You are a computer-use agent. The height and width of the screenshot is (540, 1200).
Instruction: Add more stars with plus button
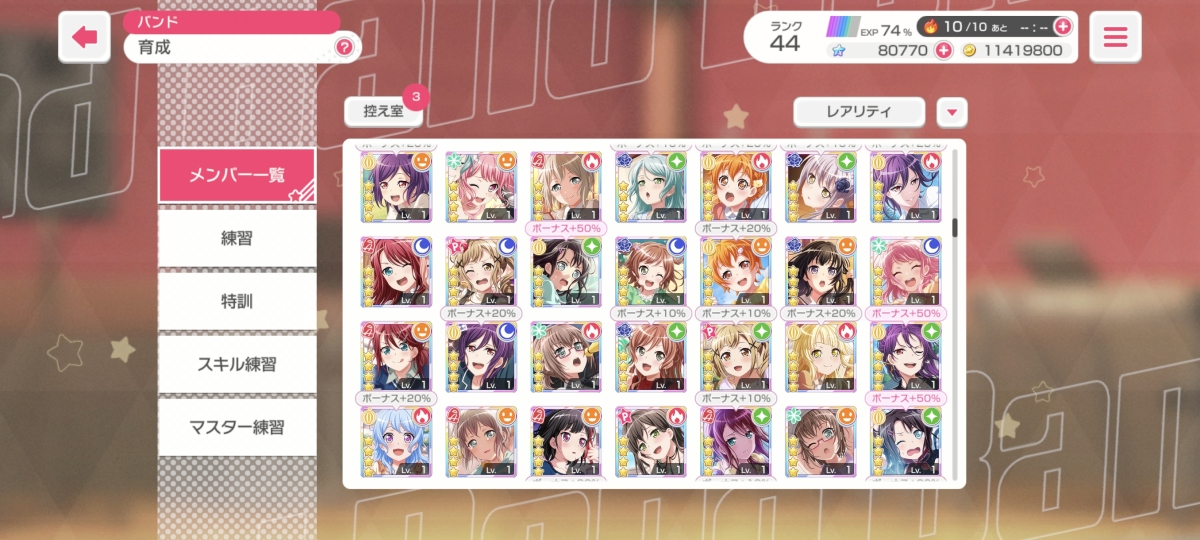[943, 50]
